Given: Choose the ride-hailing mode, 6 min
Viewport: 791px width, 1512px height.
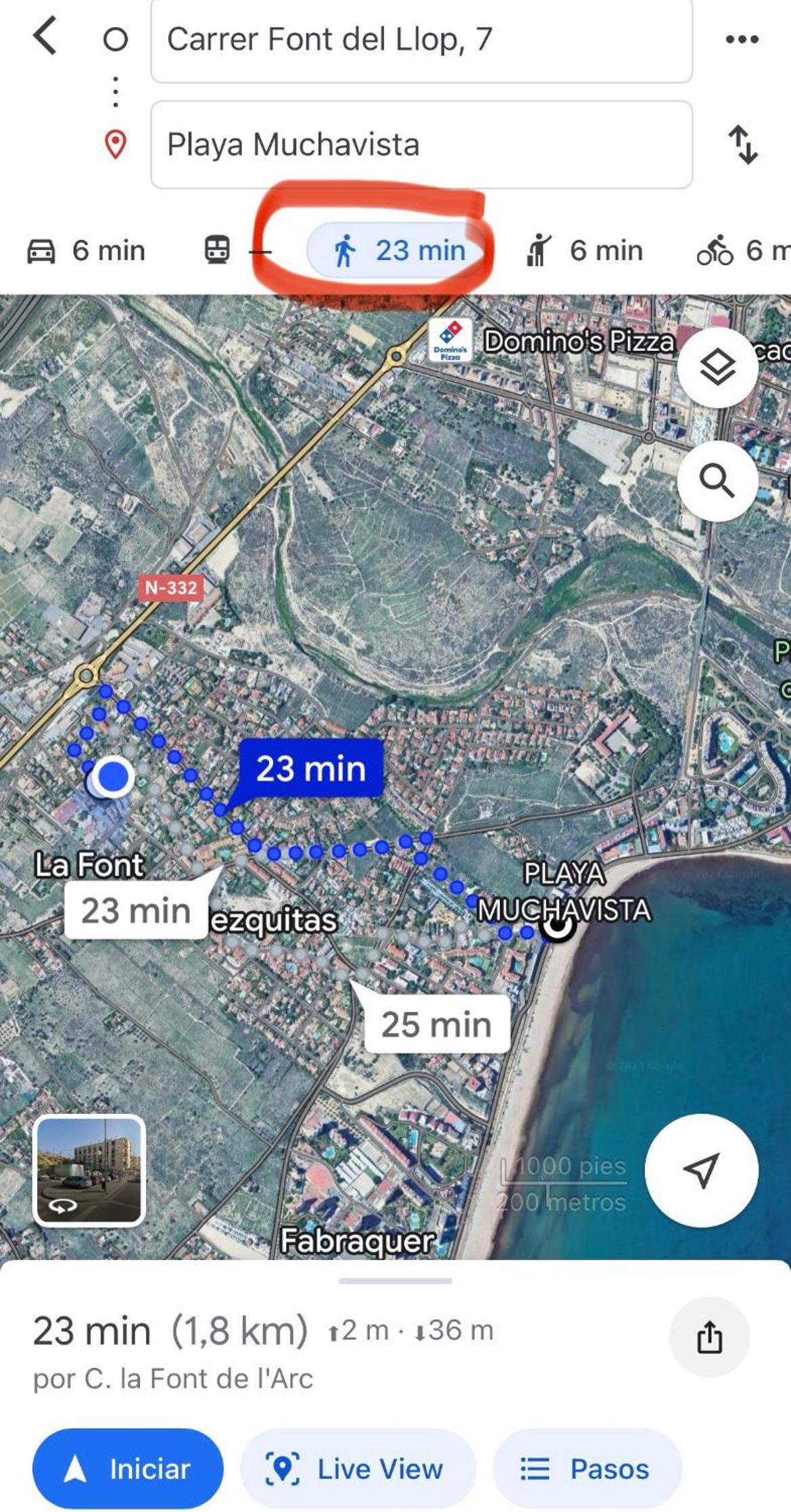Looking at the screenshot, I should tap(584, 251).
